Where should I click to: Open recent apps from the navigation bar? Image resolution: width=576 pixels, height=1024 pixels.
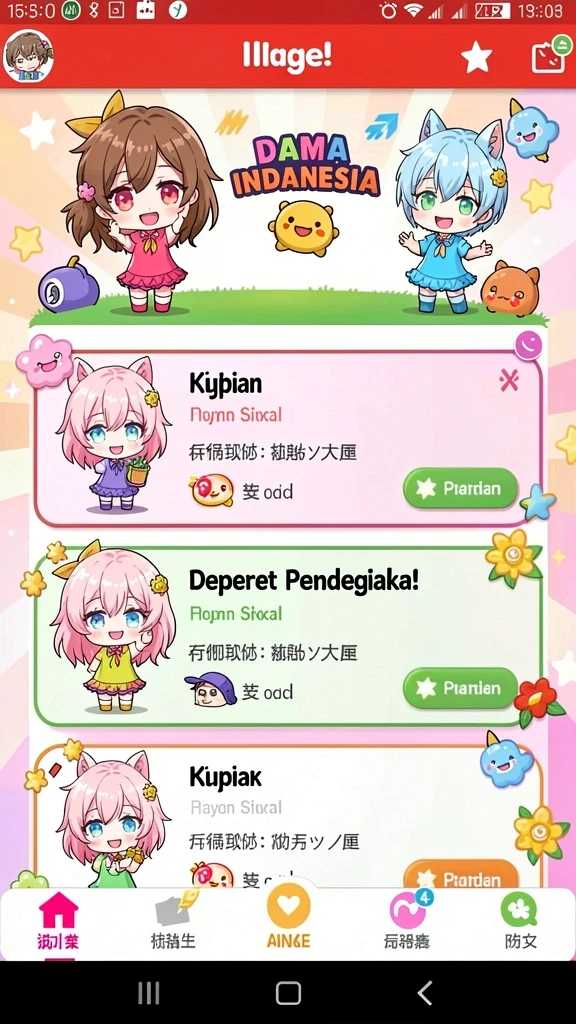149,993
